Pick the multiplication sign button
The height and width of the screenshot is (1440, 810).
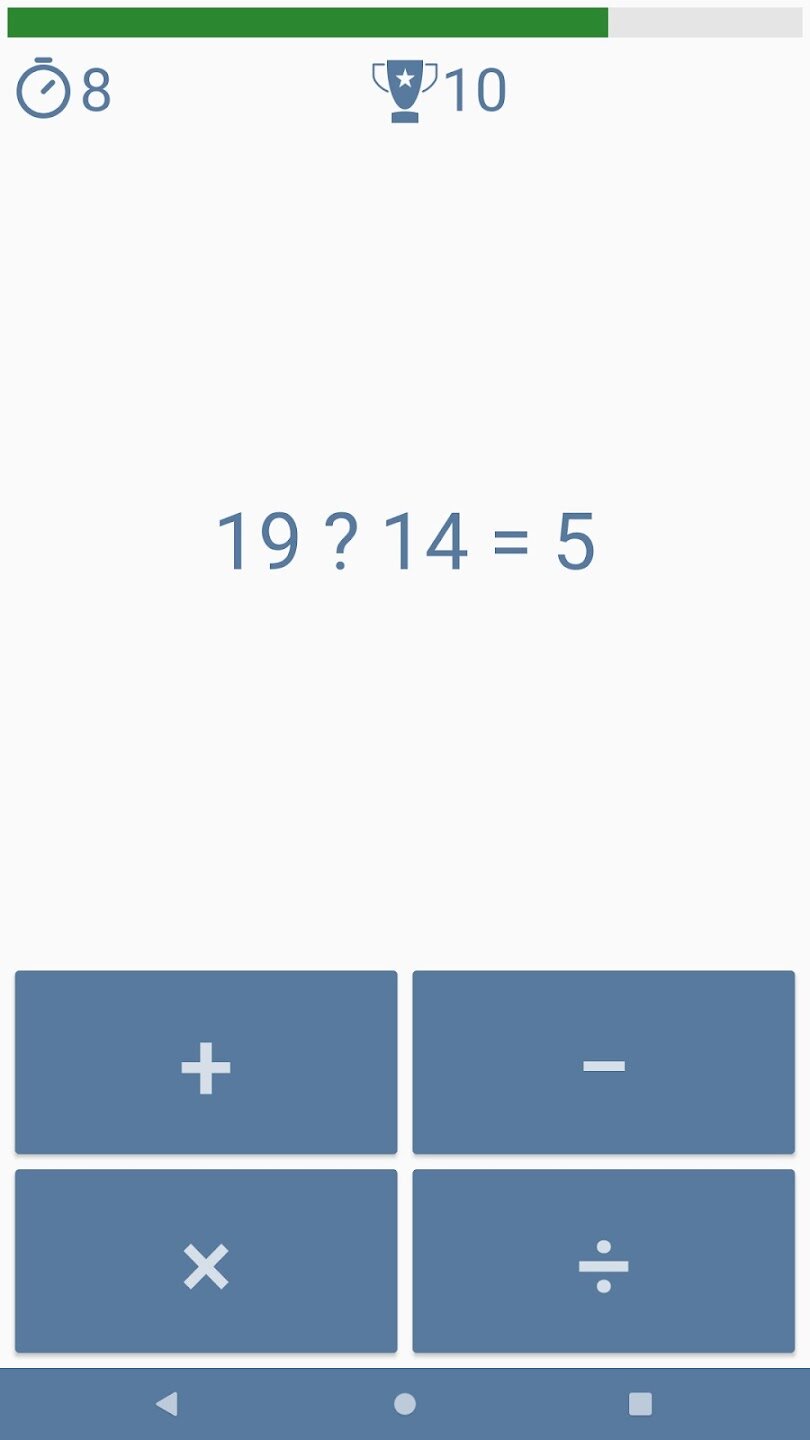pos(206,1261)
